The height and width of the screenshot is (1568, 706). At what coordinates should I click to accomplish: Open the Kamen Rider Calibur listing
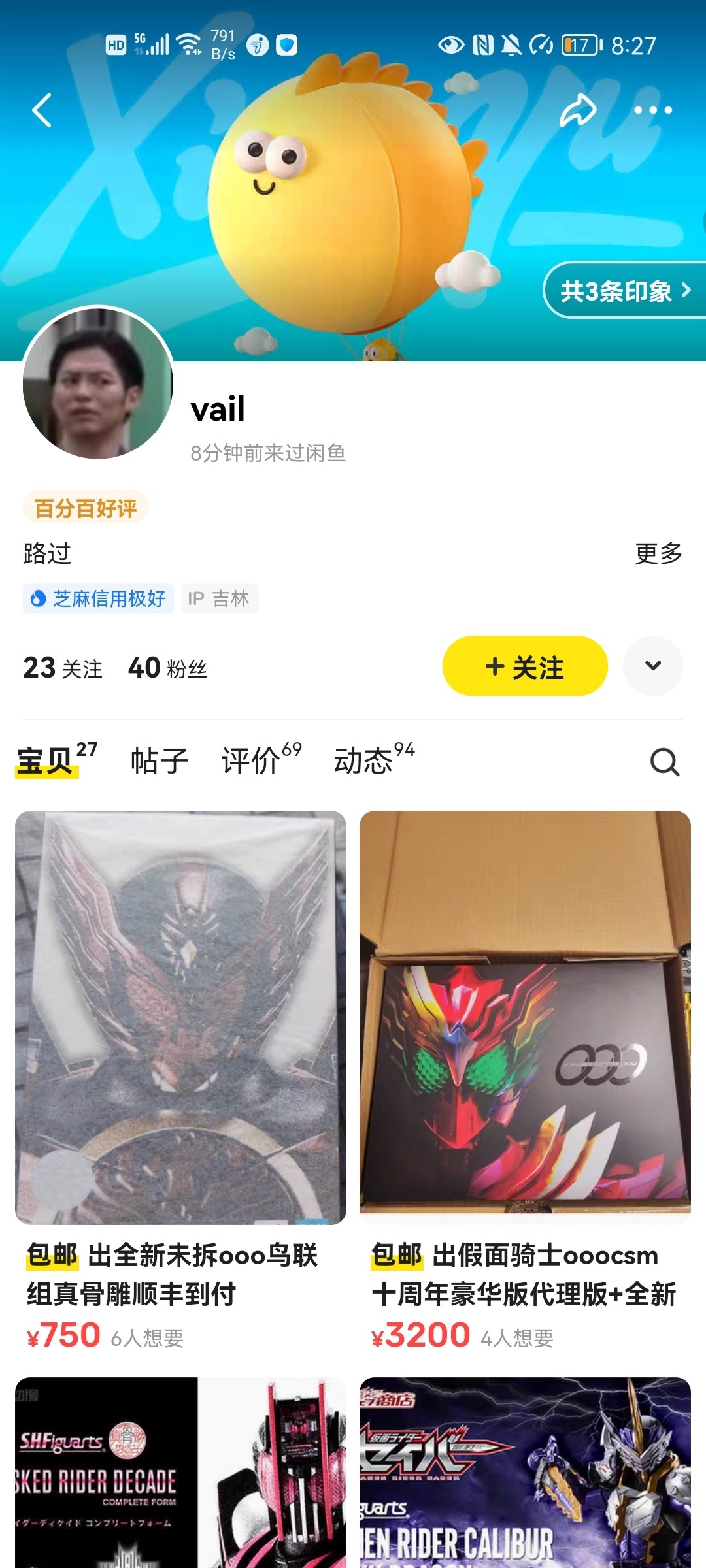pyautogui.click(x=525, y=1473)
